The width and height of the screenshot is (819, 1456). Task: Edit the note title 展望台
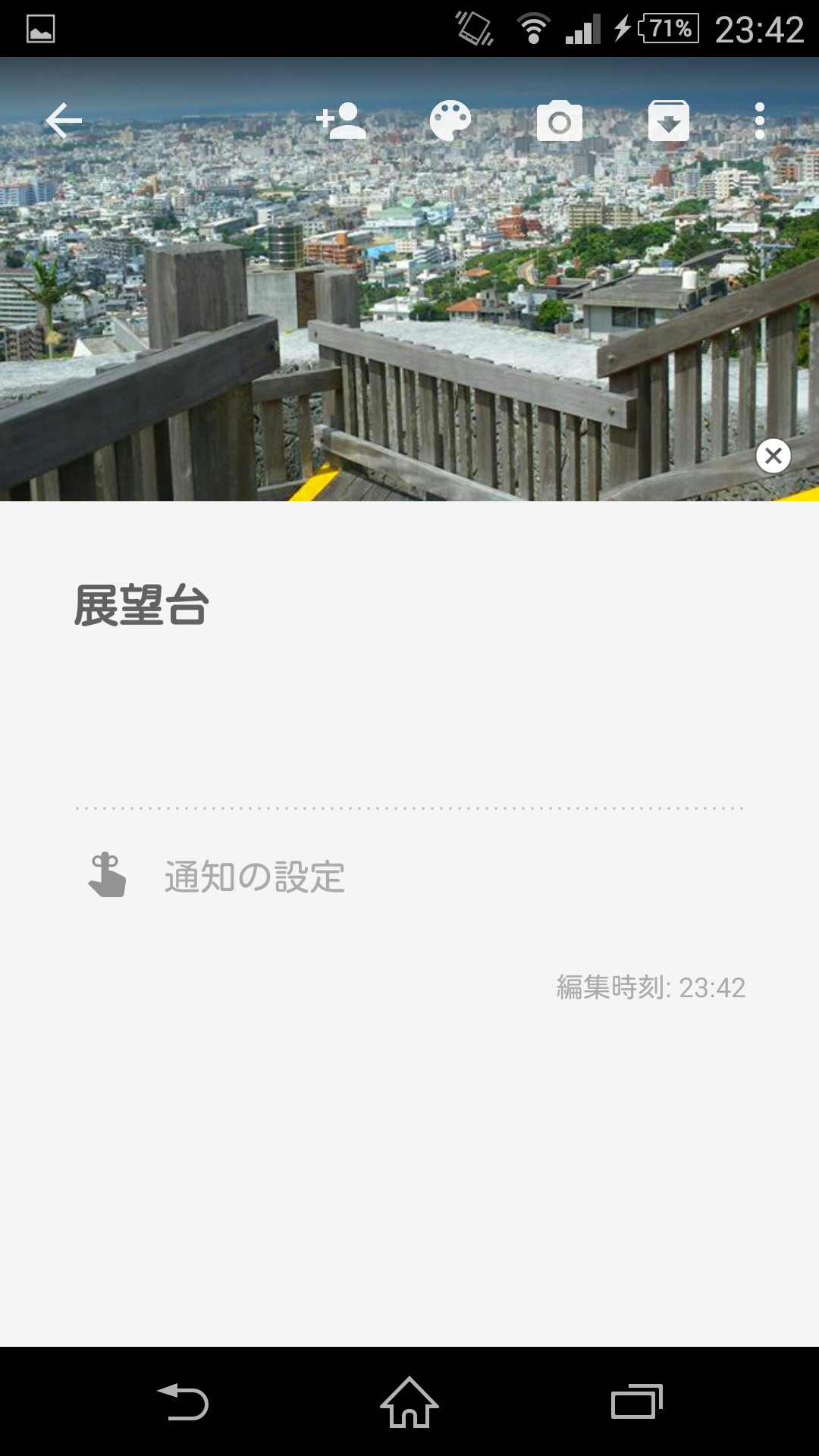(141, 603)
